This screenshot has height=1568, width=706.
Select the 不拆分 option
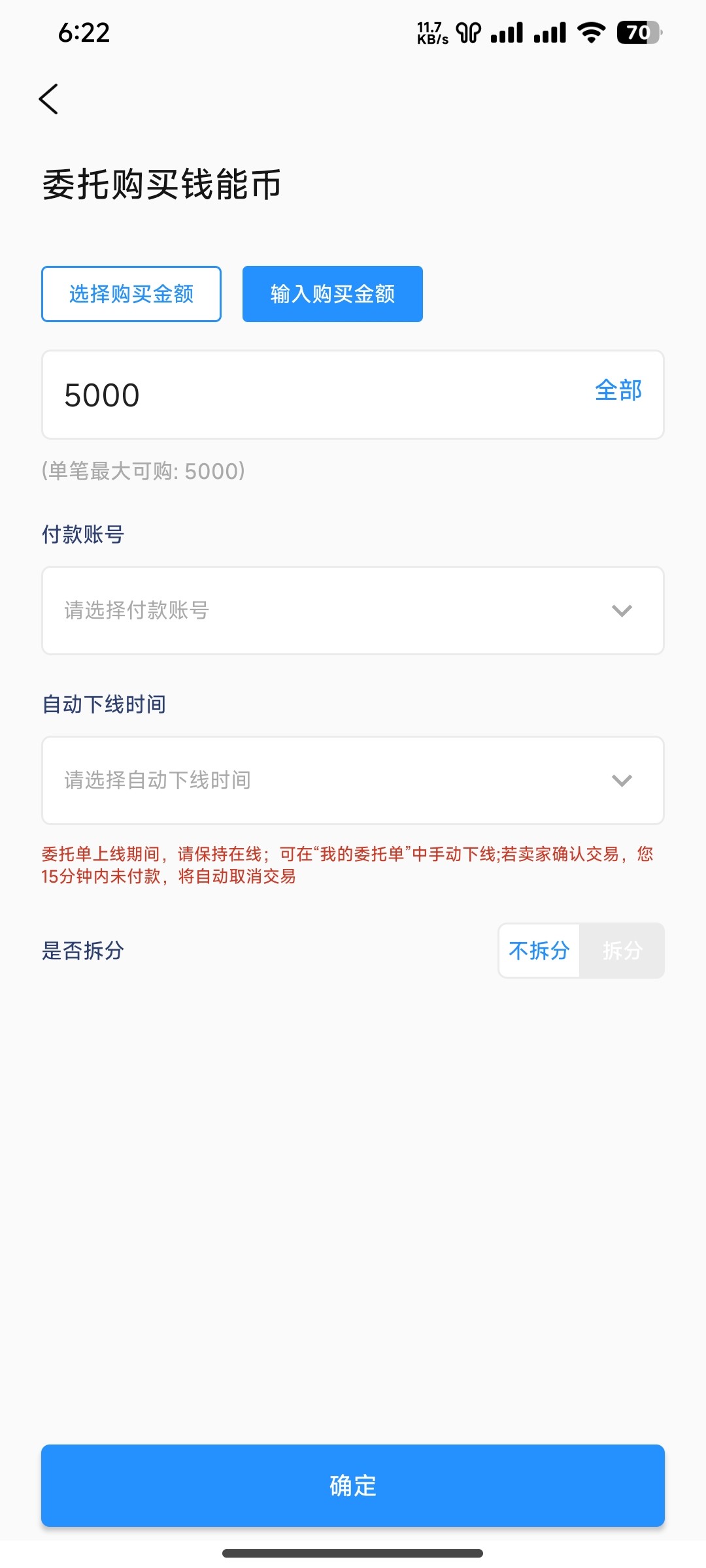pos(539,951)
